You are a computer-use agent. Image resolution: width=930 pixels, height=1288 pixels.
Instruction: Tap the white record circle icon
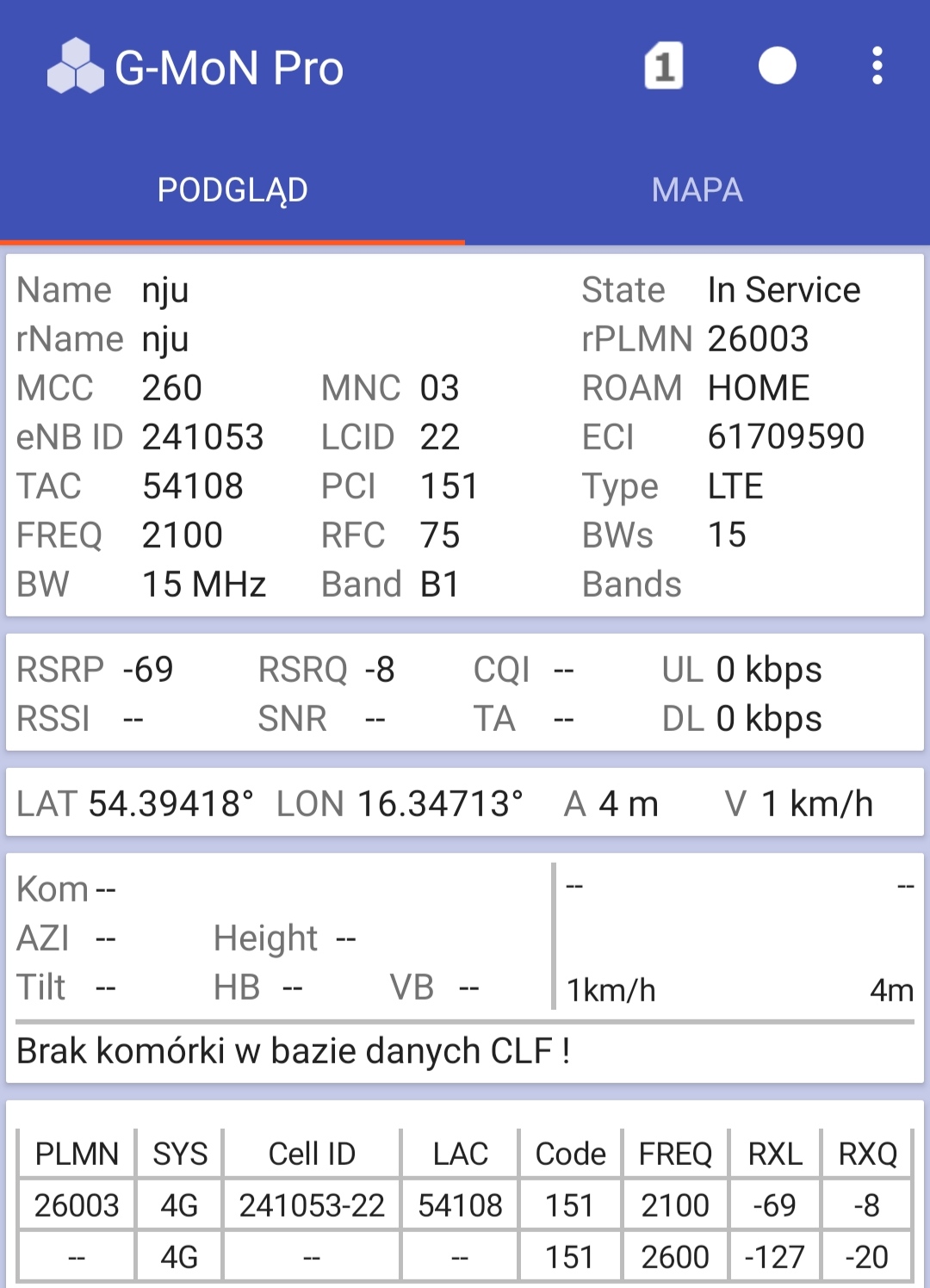click(777, 66)
